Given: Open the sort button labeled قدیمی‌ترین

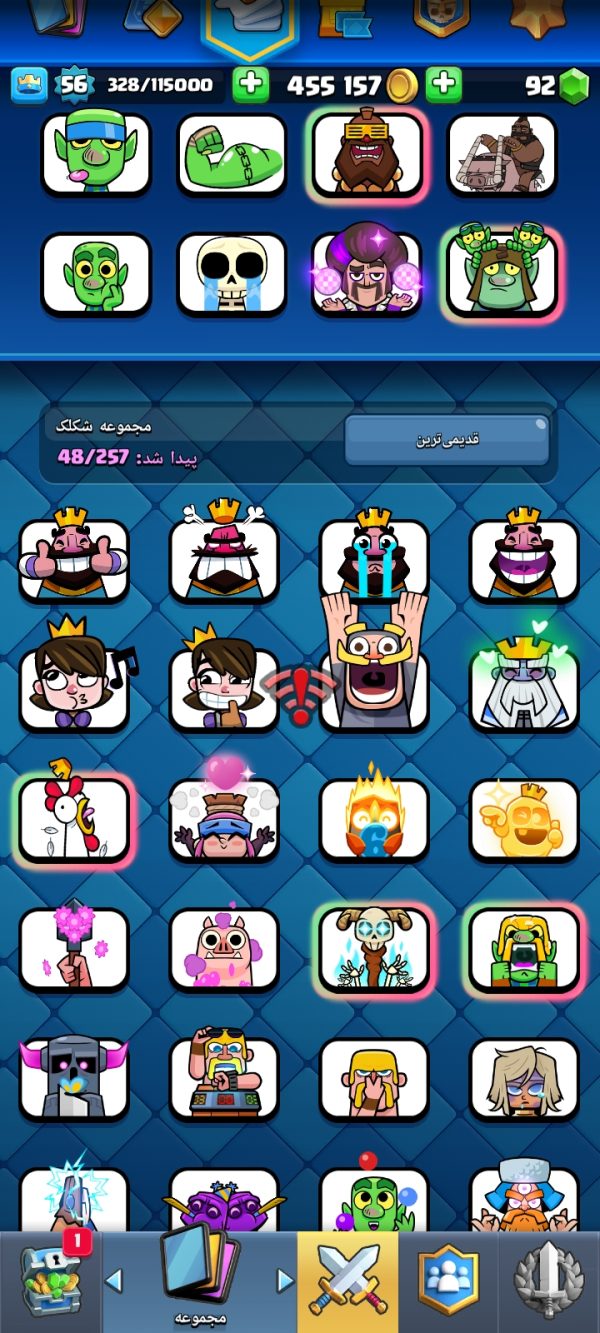Looking at the screenshot, I should (447, 440).
